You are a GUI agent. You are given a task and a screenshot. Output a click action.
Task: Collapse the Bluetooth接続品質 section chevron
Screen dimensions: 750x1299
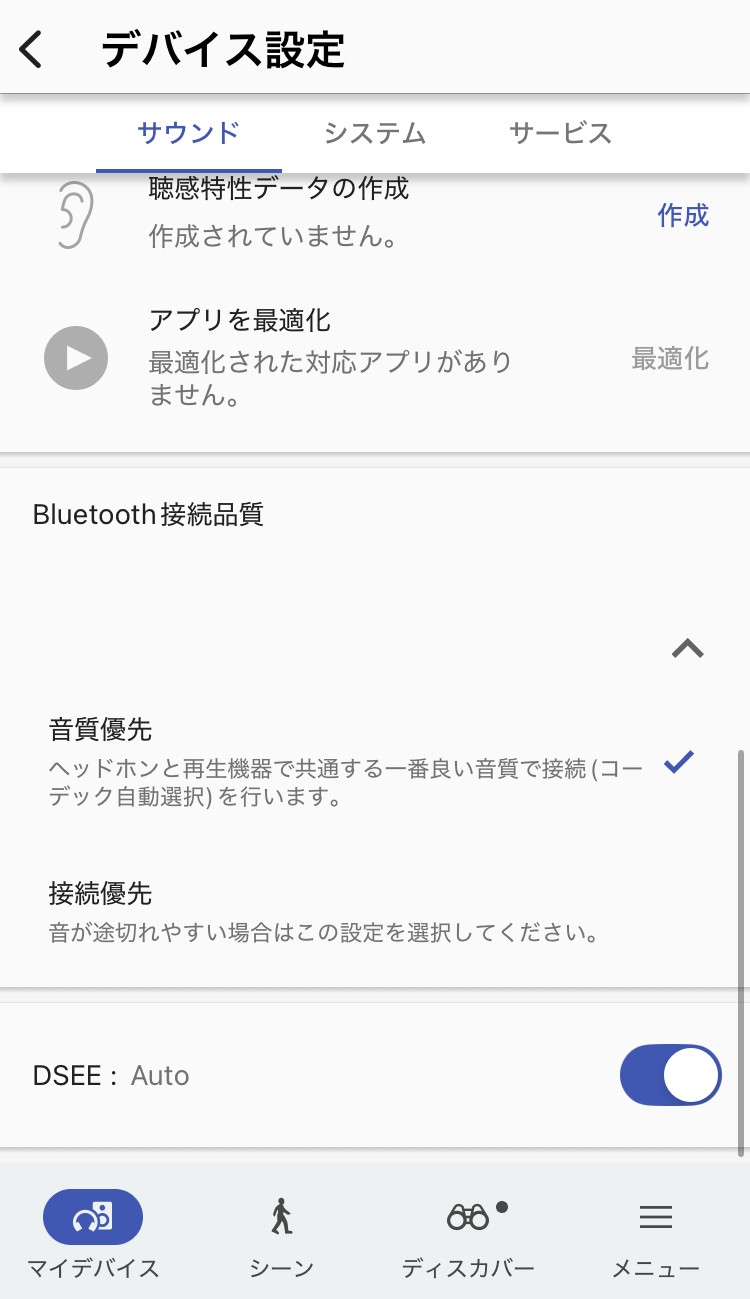coord(687,648)
